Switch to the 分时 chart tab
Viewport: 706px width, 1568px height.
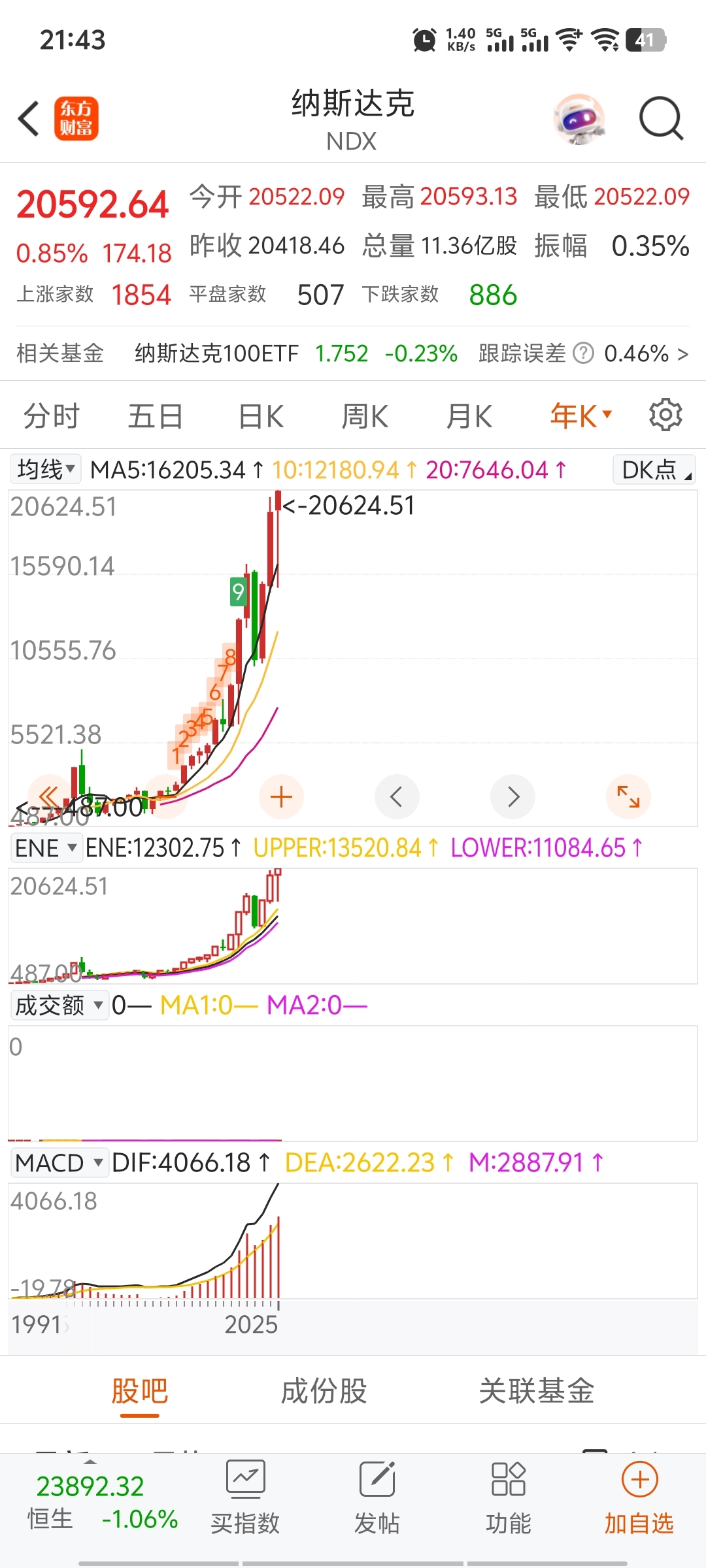pos(51,416)
